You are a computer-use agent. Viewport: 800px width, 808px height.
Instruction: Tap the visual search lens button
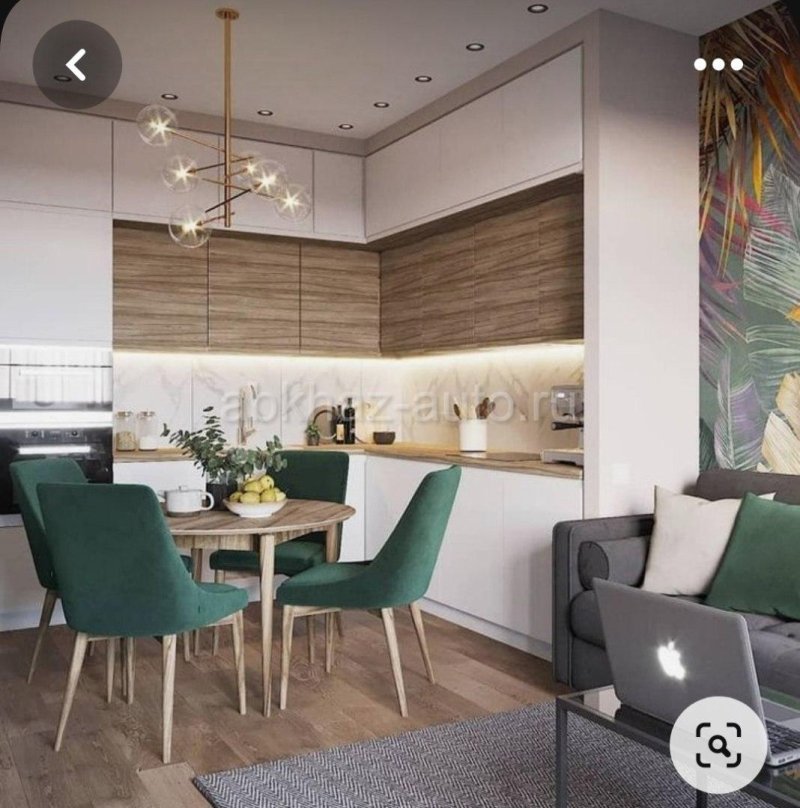tap(718, 744)
